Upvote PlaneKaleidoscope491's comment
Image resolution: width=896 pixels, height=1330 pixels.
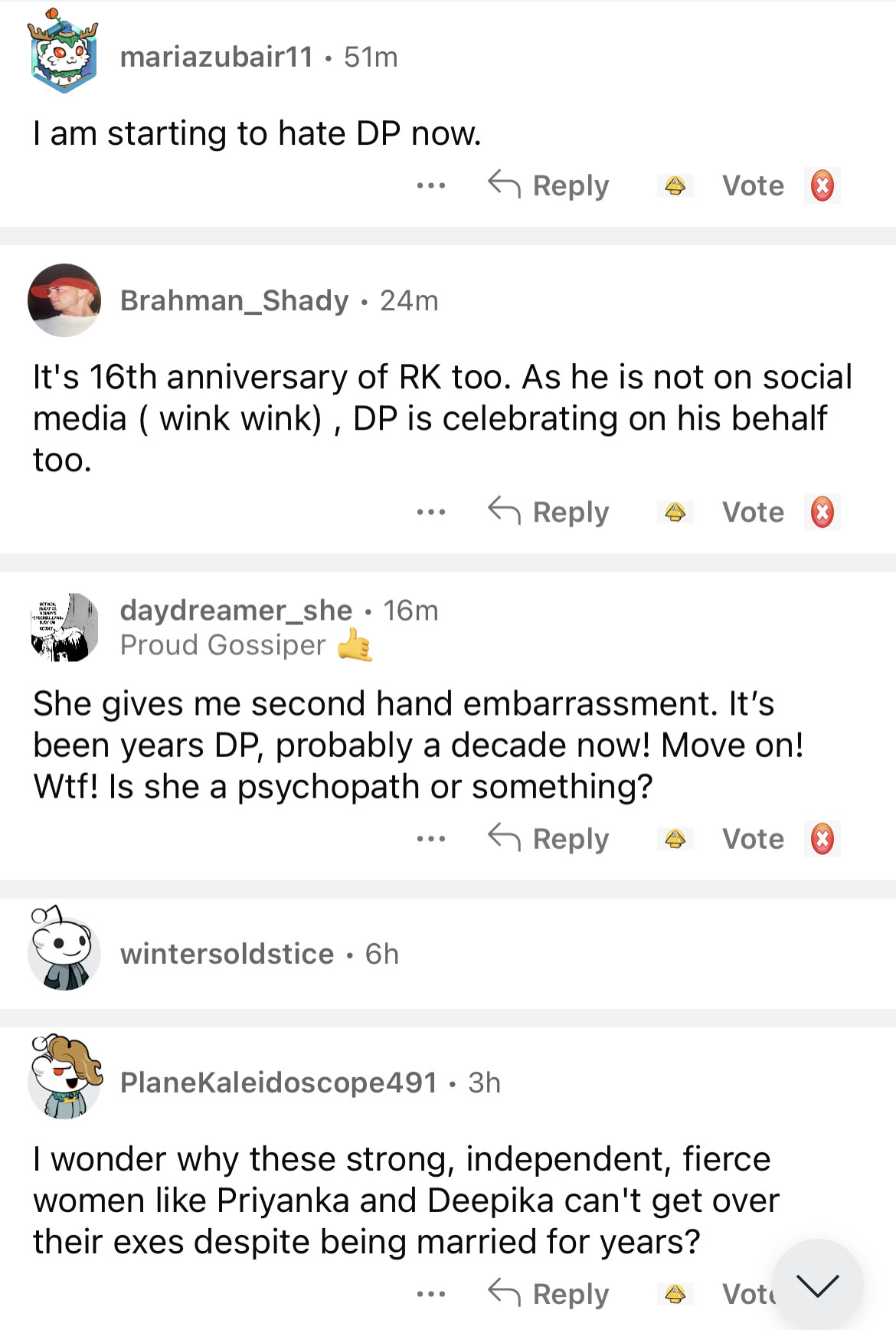(x=675, y=1293)
